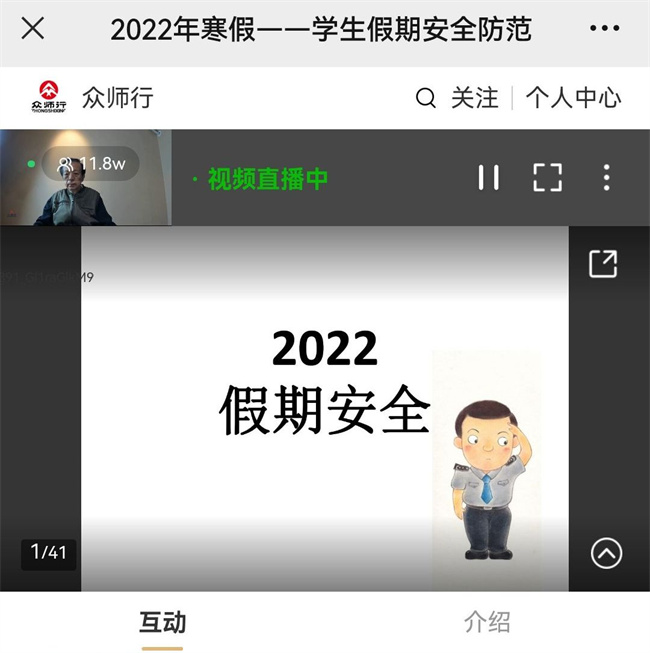Open the top-right three-dot page menu
The width and height of the screenshot is (650, 653).
(x=605, y=29)
